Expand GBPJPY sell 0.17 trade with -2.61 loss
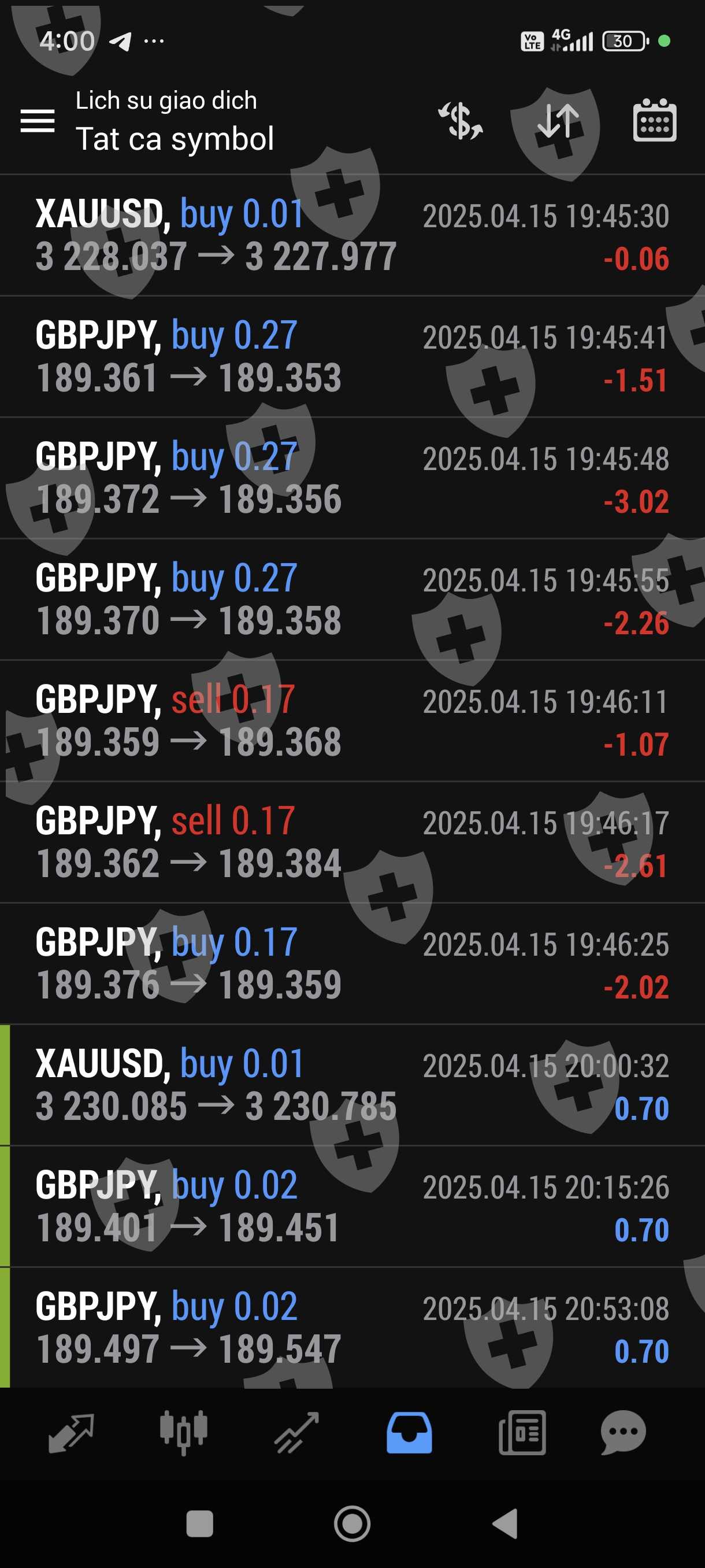 click(x=352, y=842)
